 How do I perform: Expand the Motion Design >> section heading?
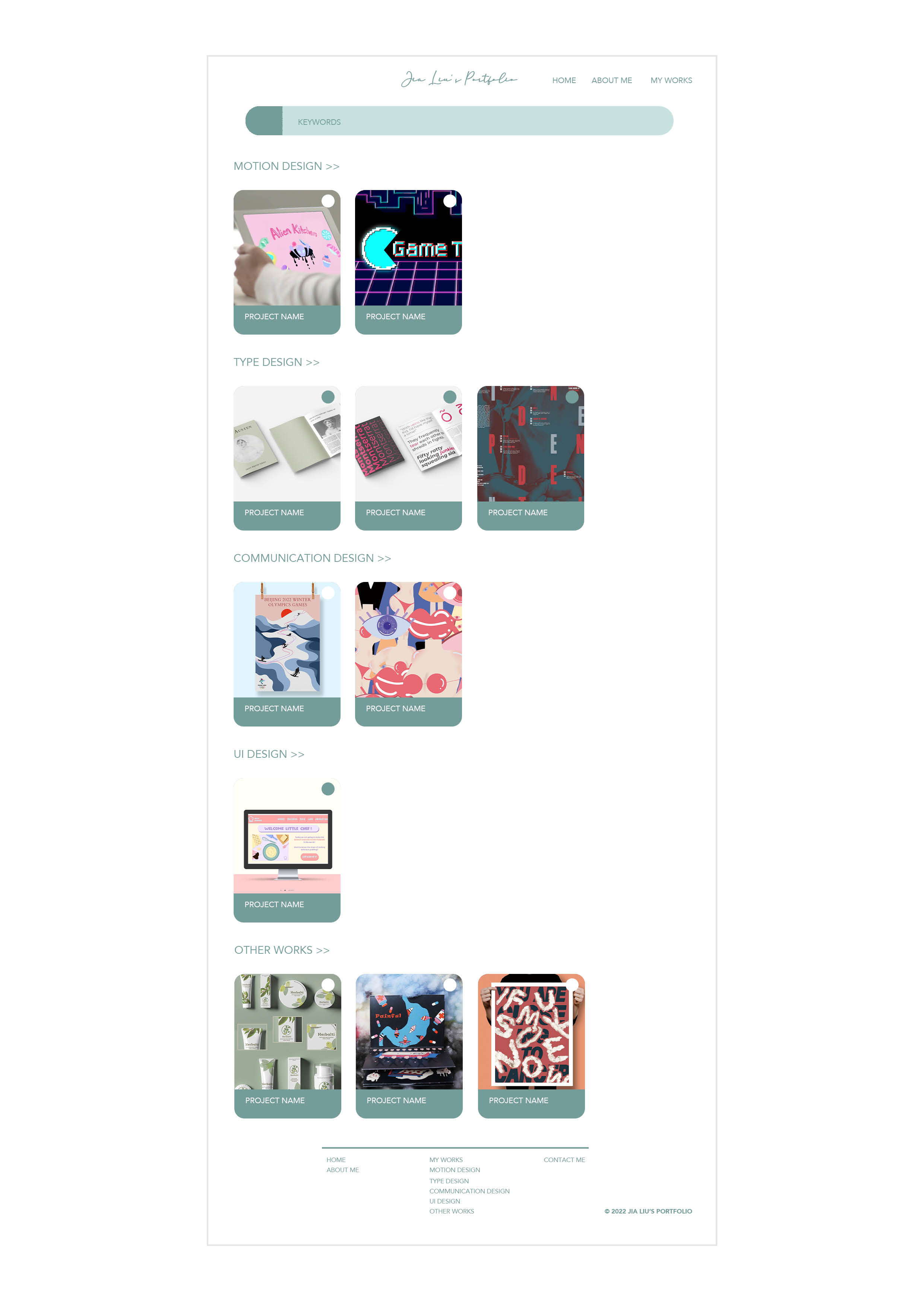coord(287,166)
